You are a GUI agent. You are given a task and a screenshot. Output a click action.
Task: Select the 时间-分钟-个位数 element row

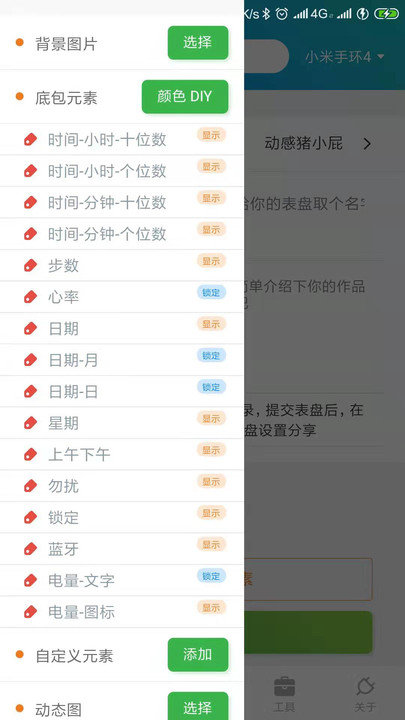click(122, 234)
